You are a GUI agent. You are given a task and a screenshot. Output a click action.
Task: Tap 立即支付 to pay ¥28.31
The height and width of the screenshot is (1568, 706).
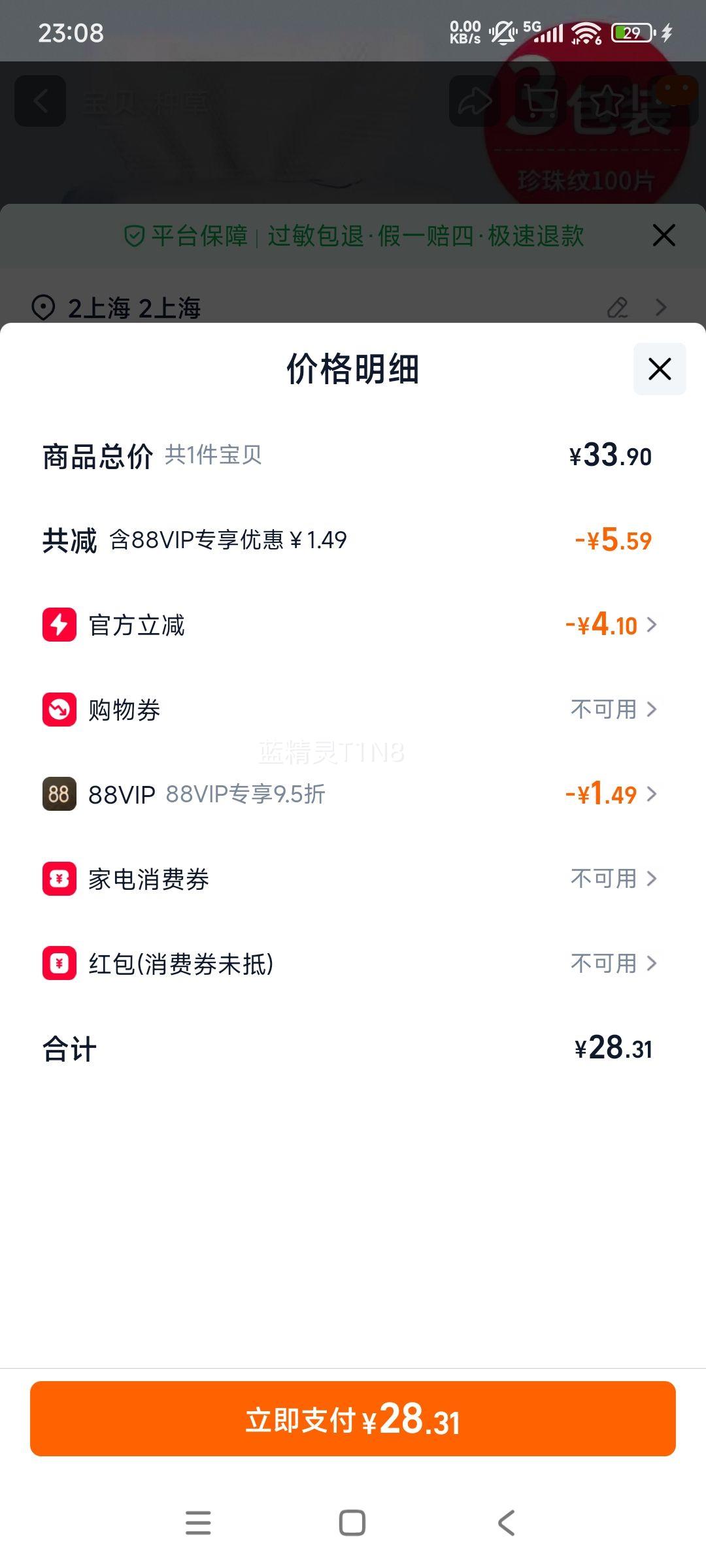tap(353, 1419)
